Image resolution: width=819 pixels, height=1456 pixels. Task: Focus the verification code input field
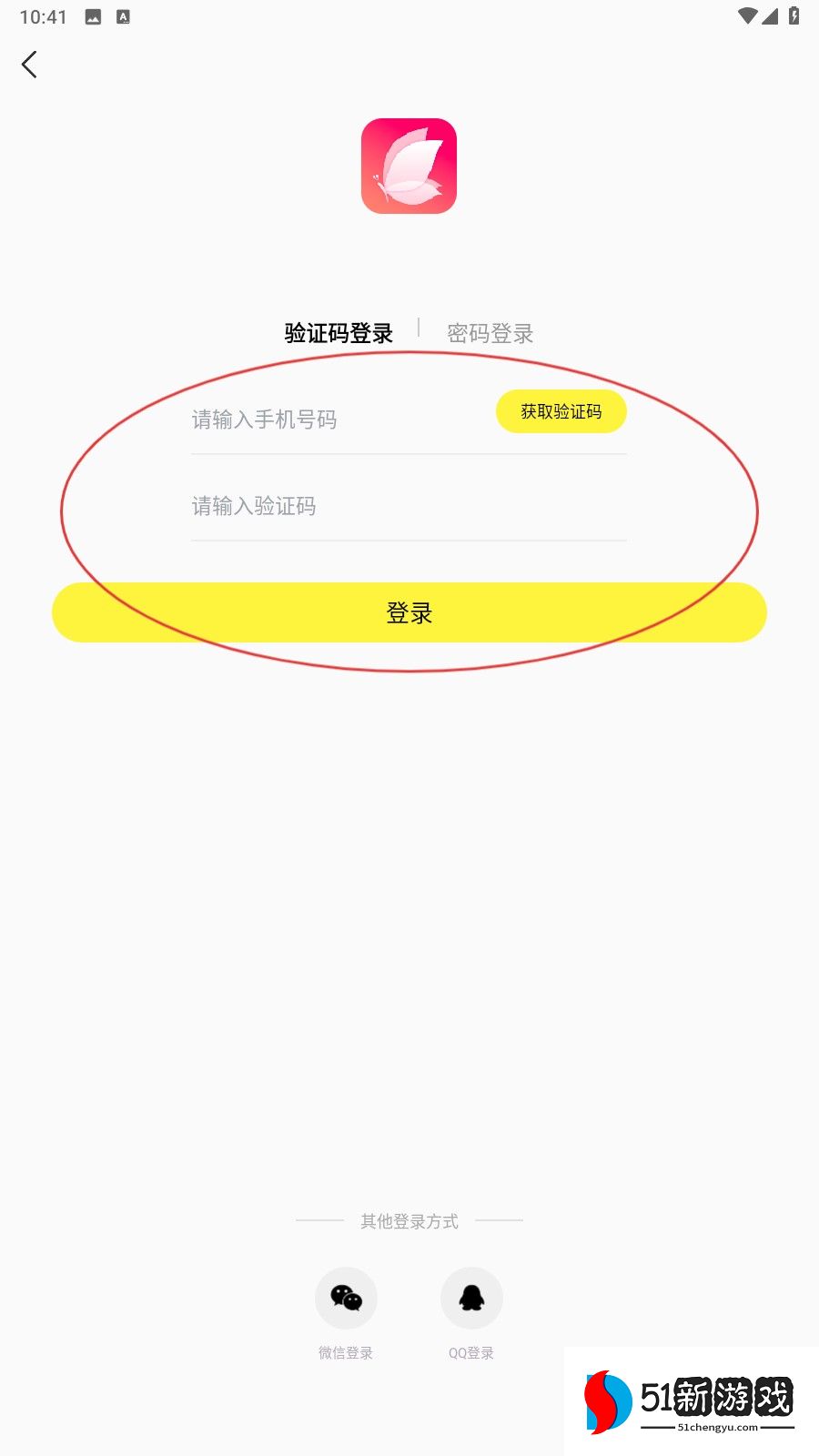(408, 506)
